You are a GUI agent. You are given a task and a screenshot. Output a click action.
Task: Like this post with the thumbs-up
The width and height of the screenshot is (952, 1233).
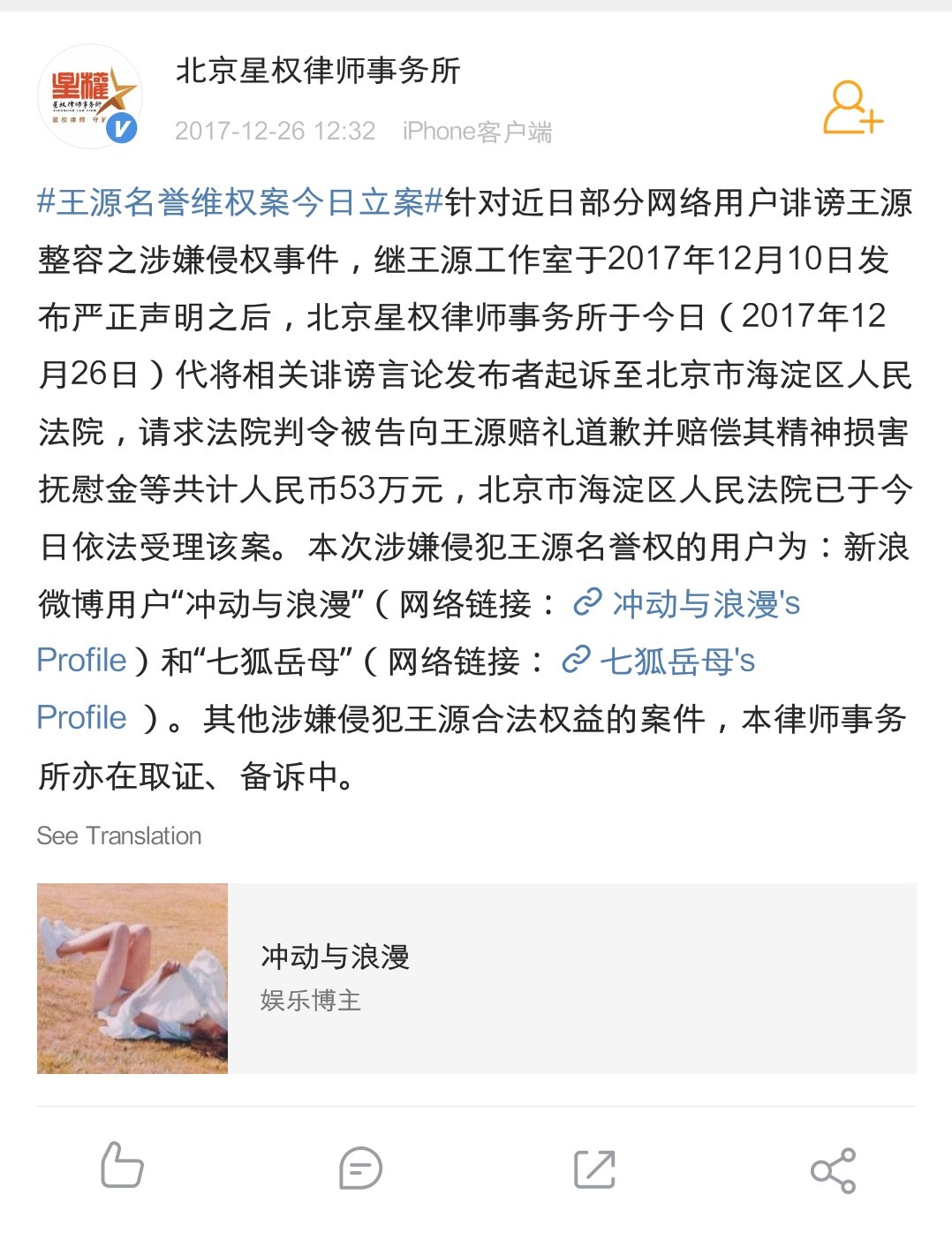[x=122, y=1168]
